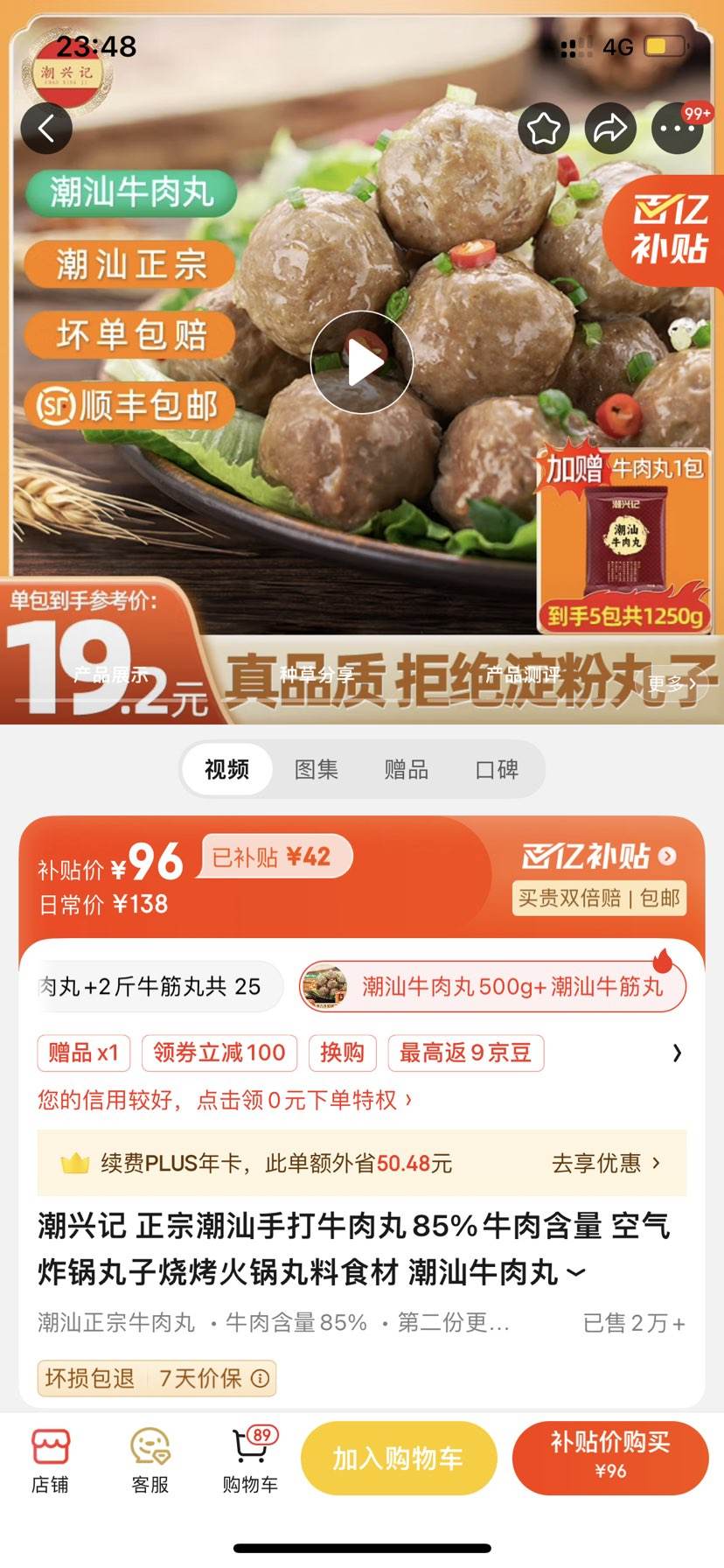Select the 赠品 tab
Screen dimensions: 724x1568
point(406,769)
